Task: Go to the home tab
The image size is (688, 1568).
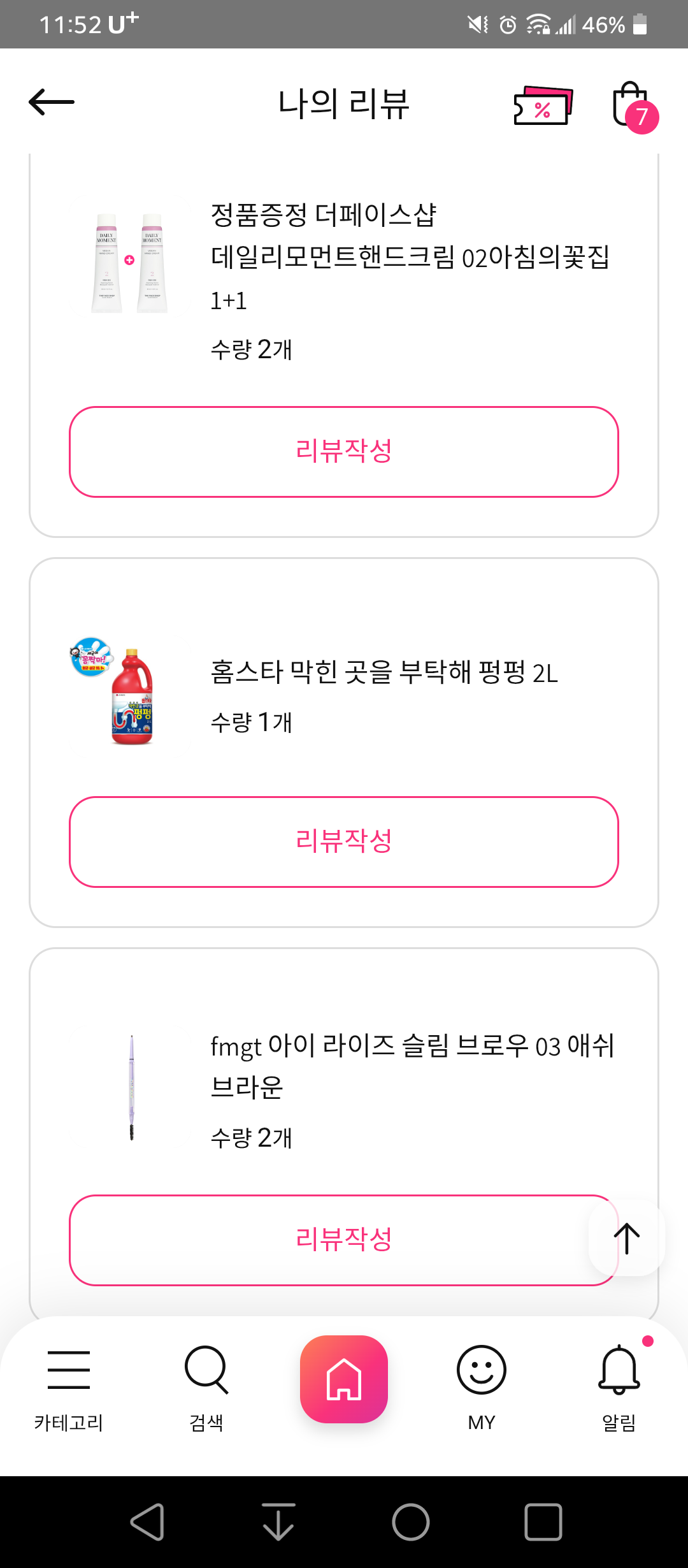Action: (344, 1379)
